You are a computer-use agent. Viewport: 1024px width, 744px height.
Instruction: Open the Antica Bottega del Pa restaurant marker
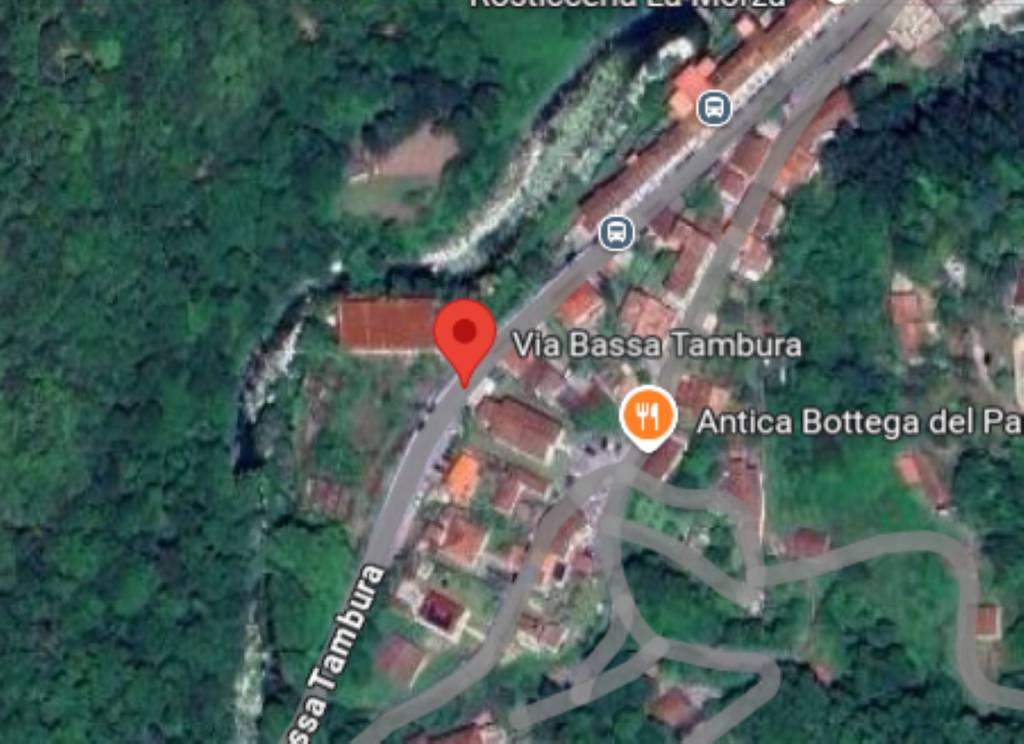pos(649,415)
